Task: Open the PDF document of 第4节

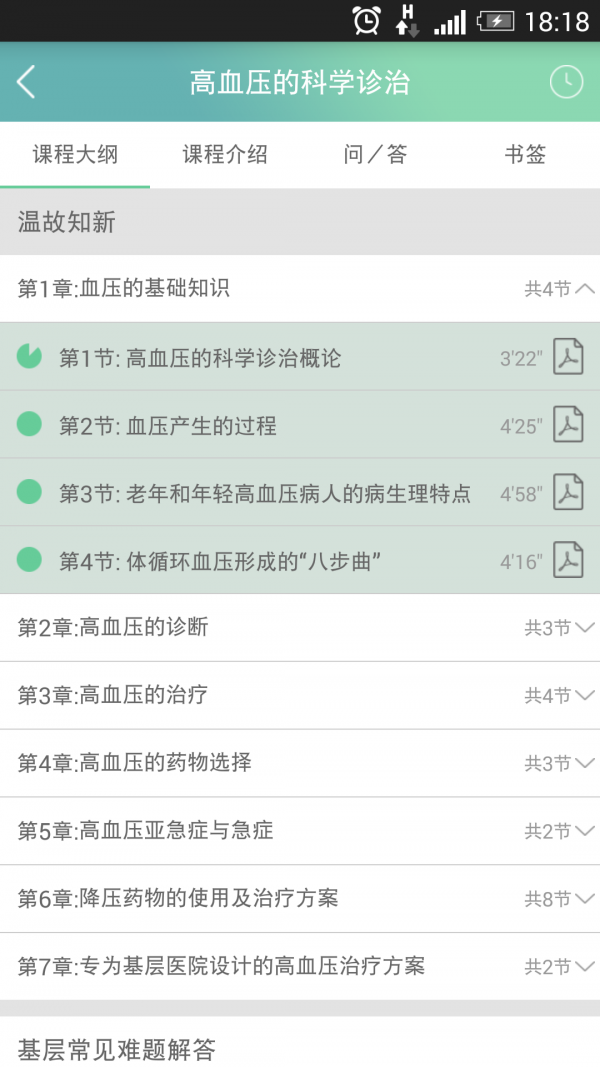Action: [569, 560]
